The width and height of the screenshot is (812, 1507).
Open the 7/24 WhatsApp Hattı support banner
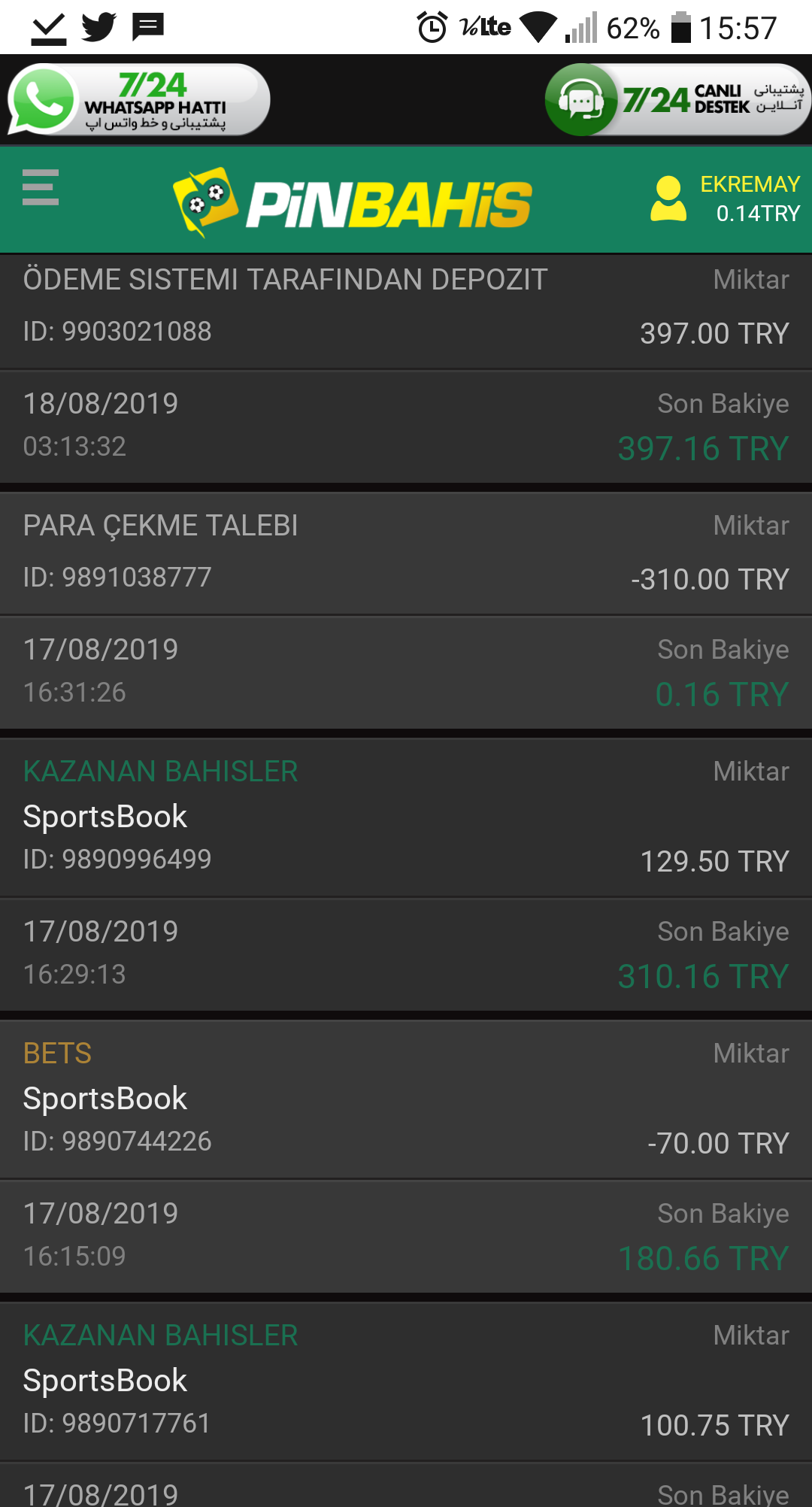[139, 100]
